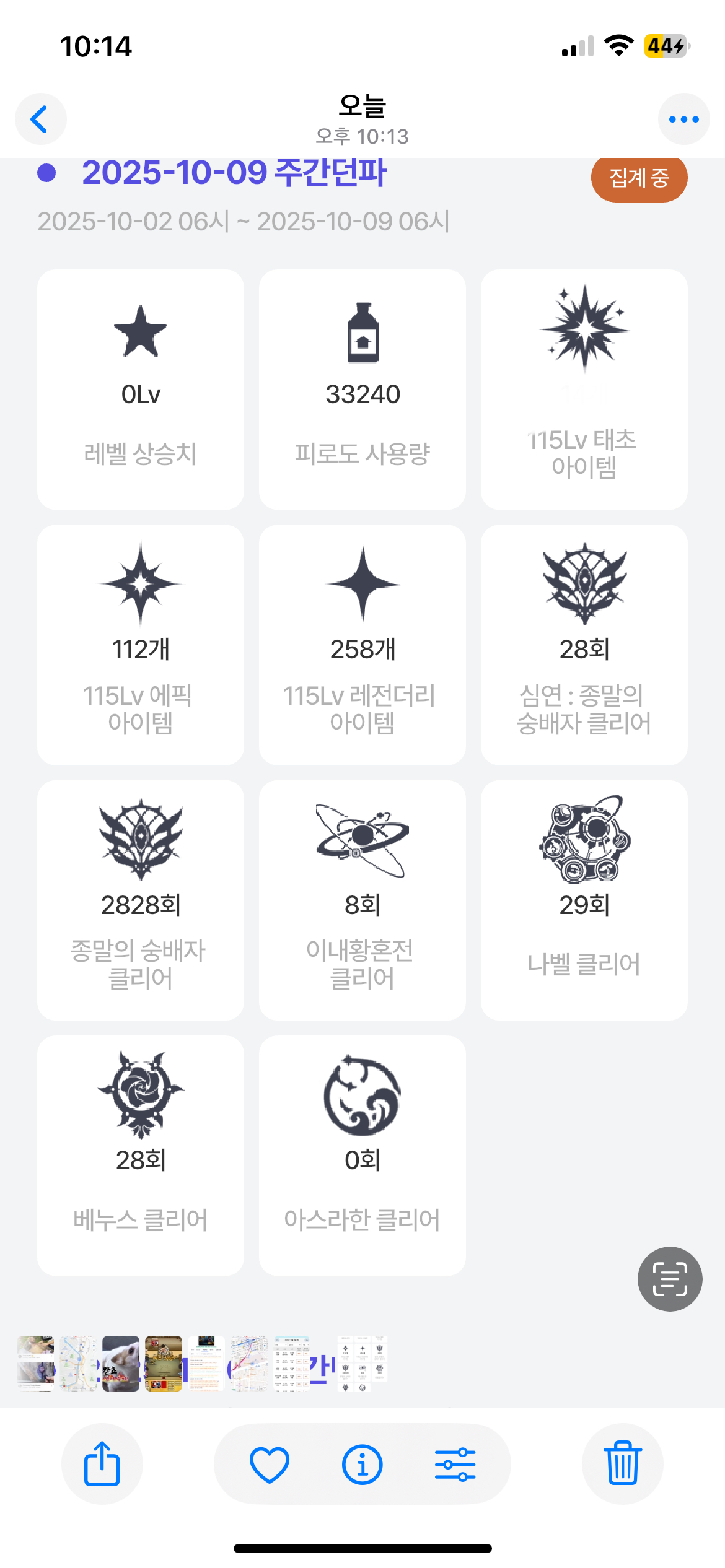
Task: Select the first thumbnail in the photo strip
Action: (36, 1364)
